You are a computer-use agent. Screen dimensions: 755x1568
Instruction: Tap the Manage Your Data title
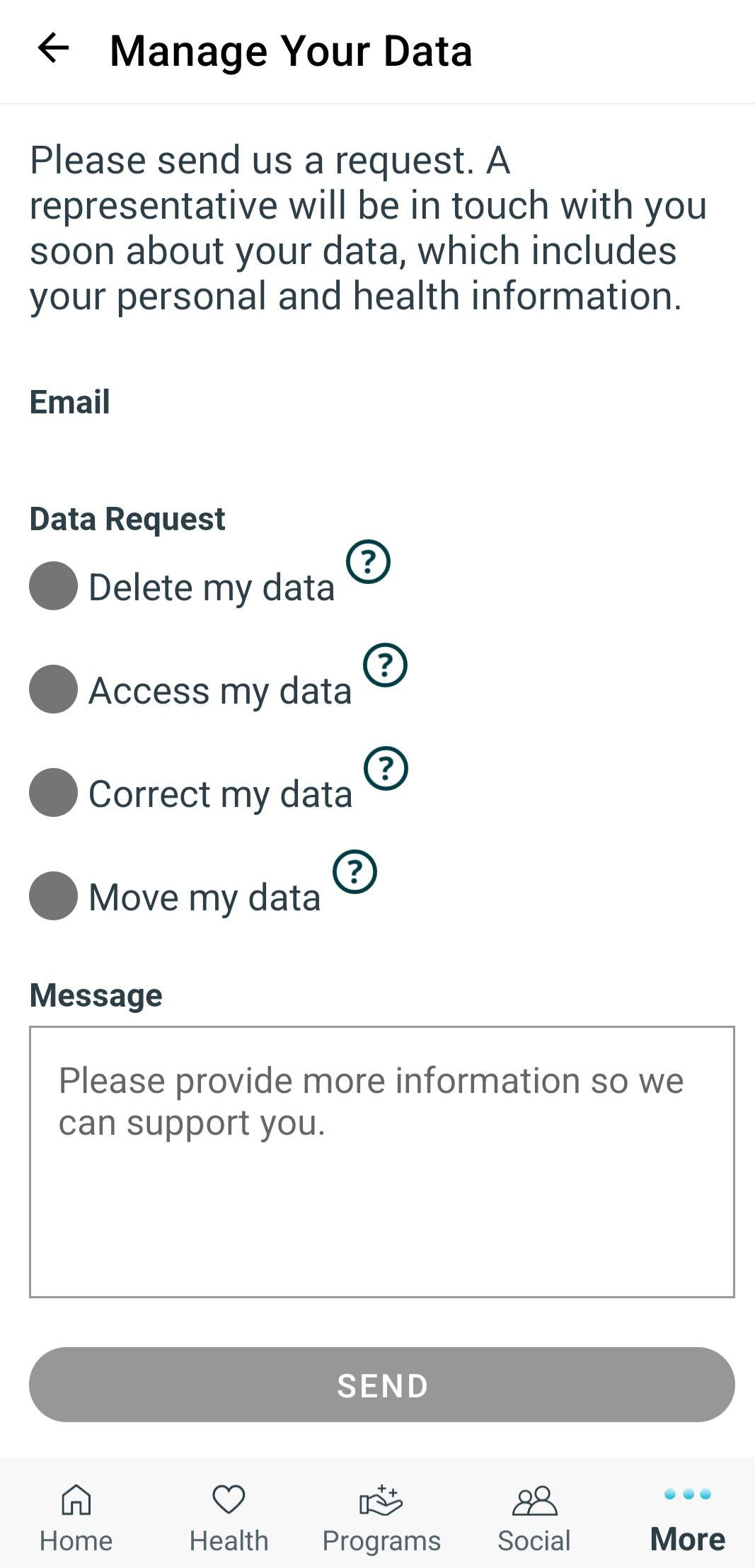(x=292, y=50)
